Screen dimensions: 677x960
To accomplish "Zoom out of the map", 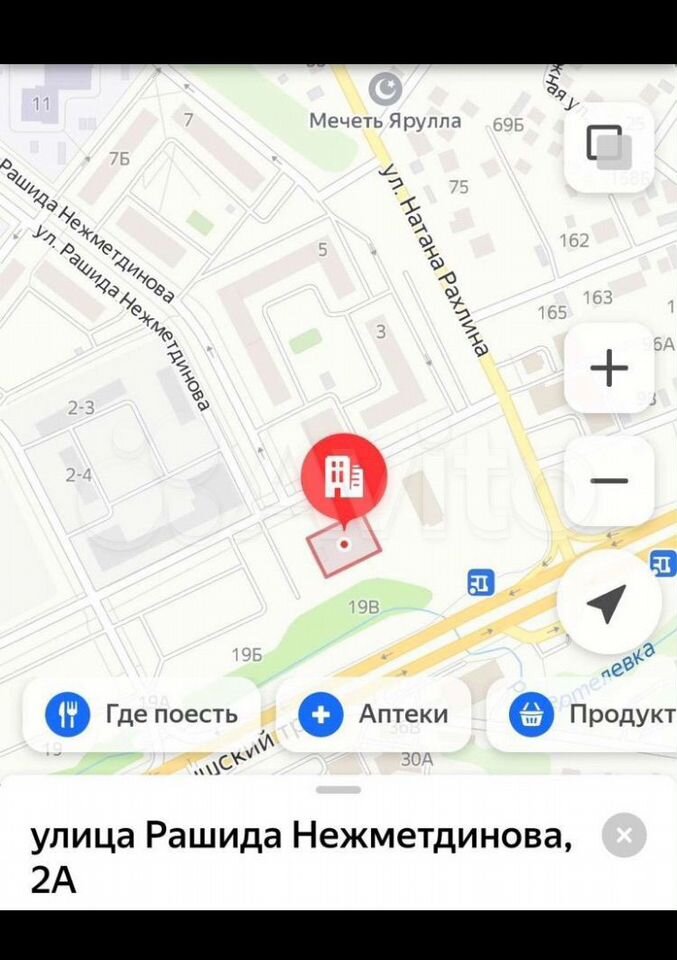I will (608, 481).
